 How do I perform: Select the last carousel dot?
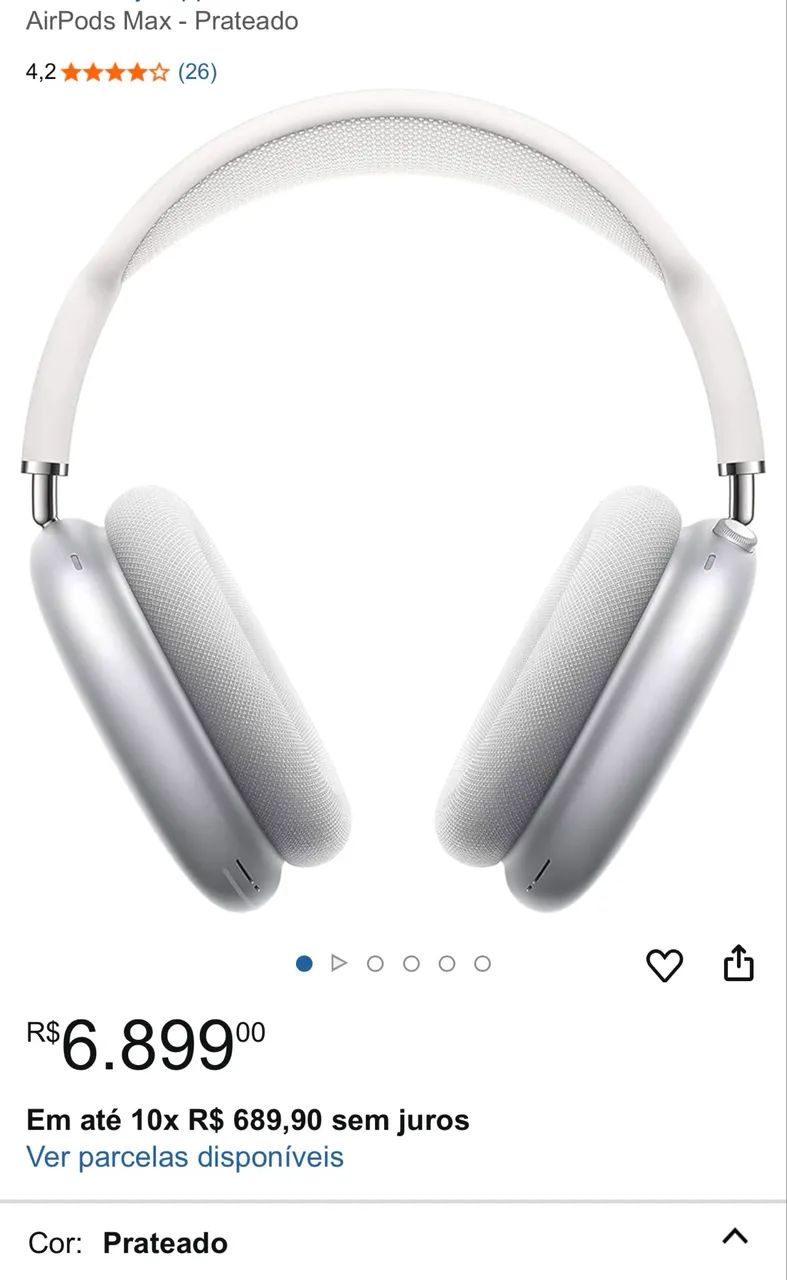(x=482, y=962)
